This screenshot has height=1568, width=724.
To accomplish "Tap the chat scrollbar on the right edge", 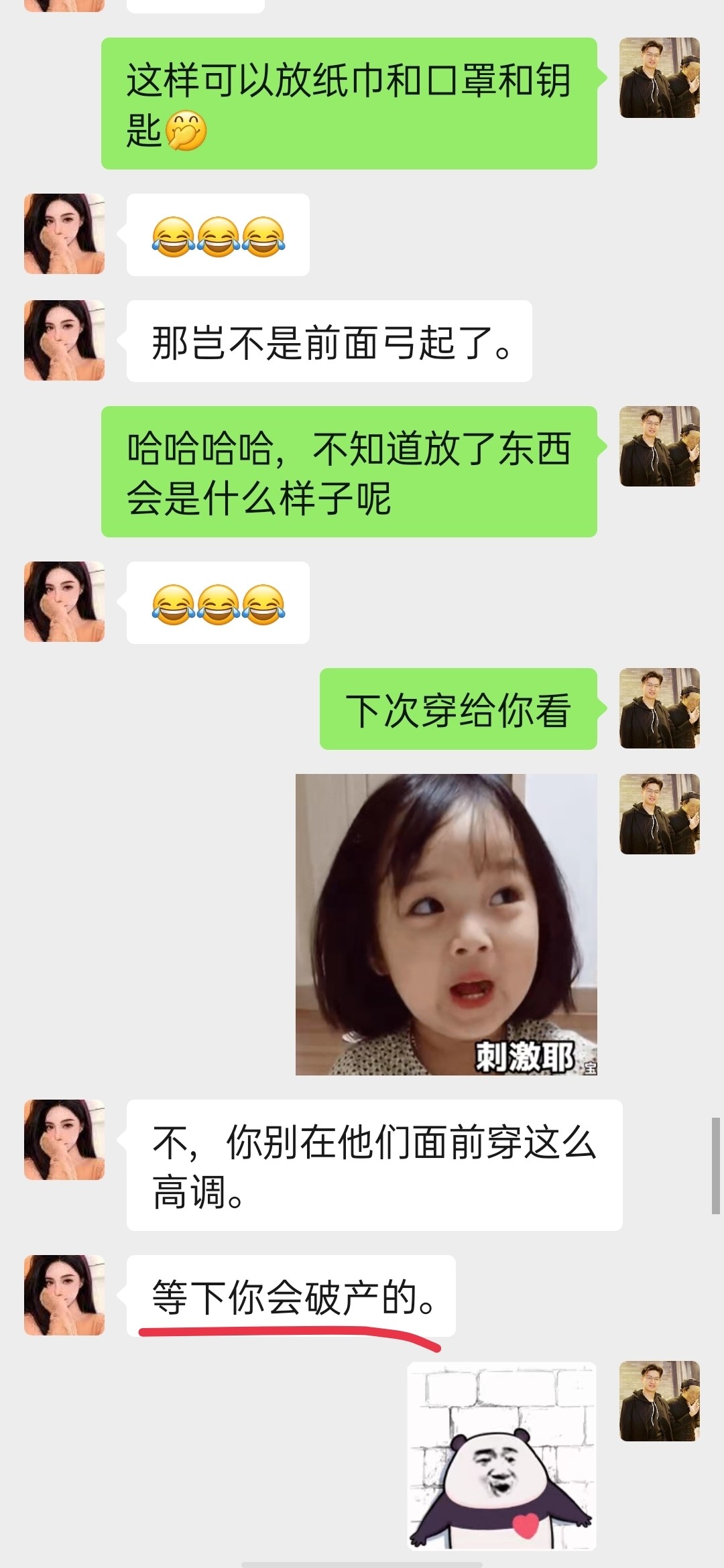I will click(x=715, y=1165).
